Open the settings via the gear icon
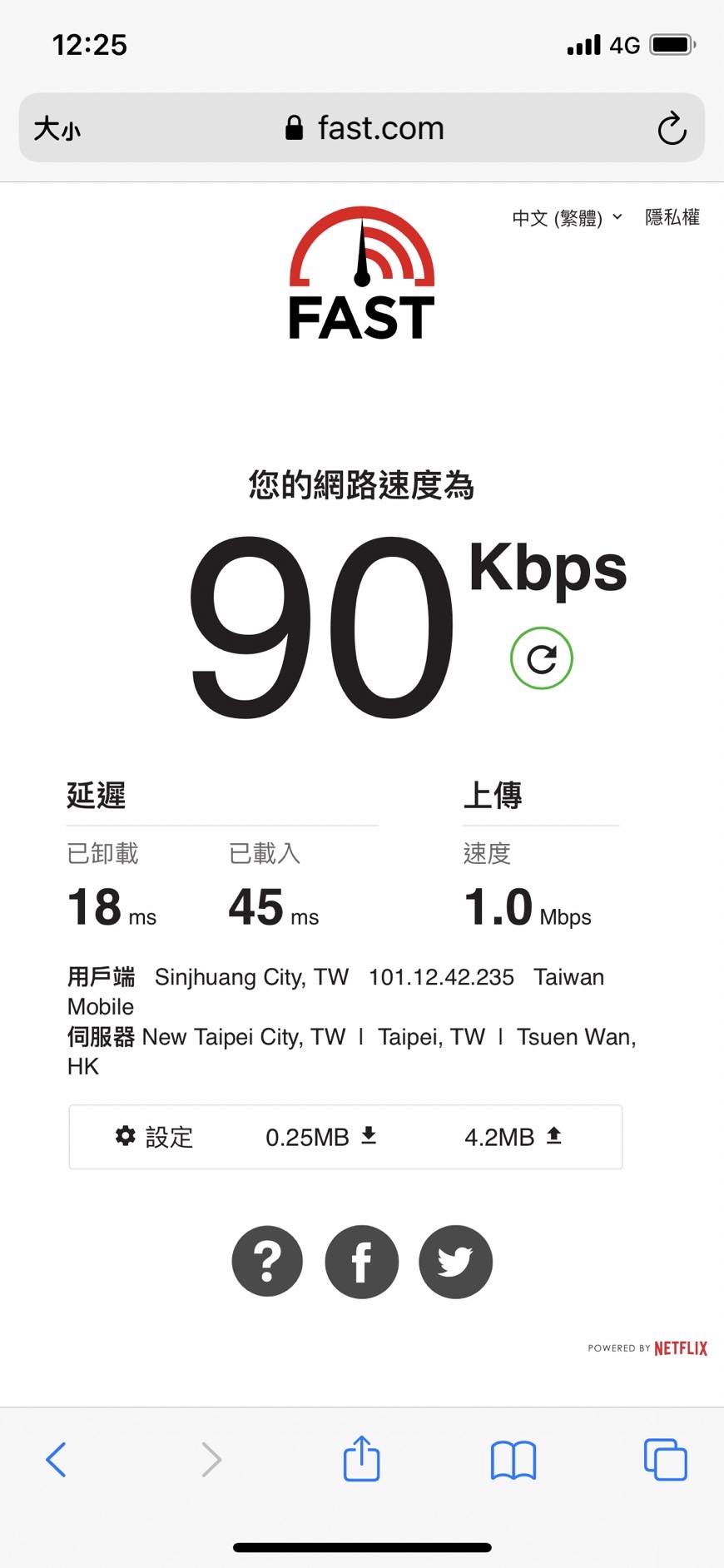 pos(125,1137)
